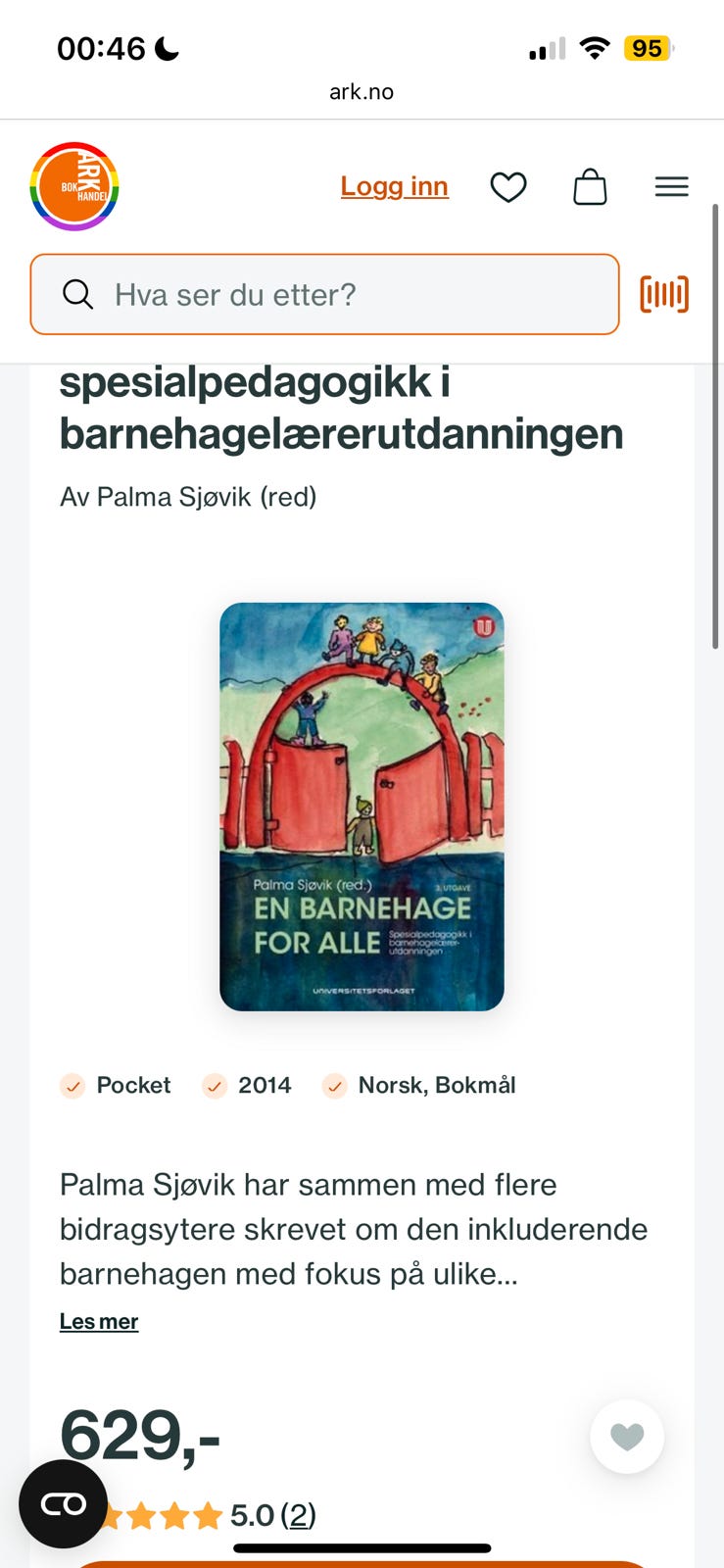This screenshot has height=1568, width=724.
Task: Click the magnifying glass search icon
Action: pyautogui.click(x=77, y=294)
